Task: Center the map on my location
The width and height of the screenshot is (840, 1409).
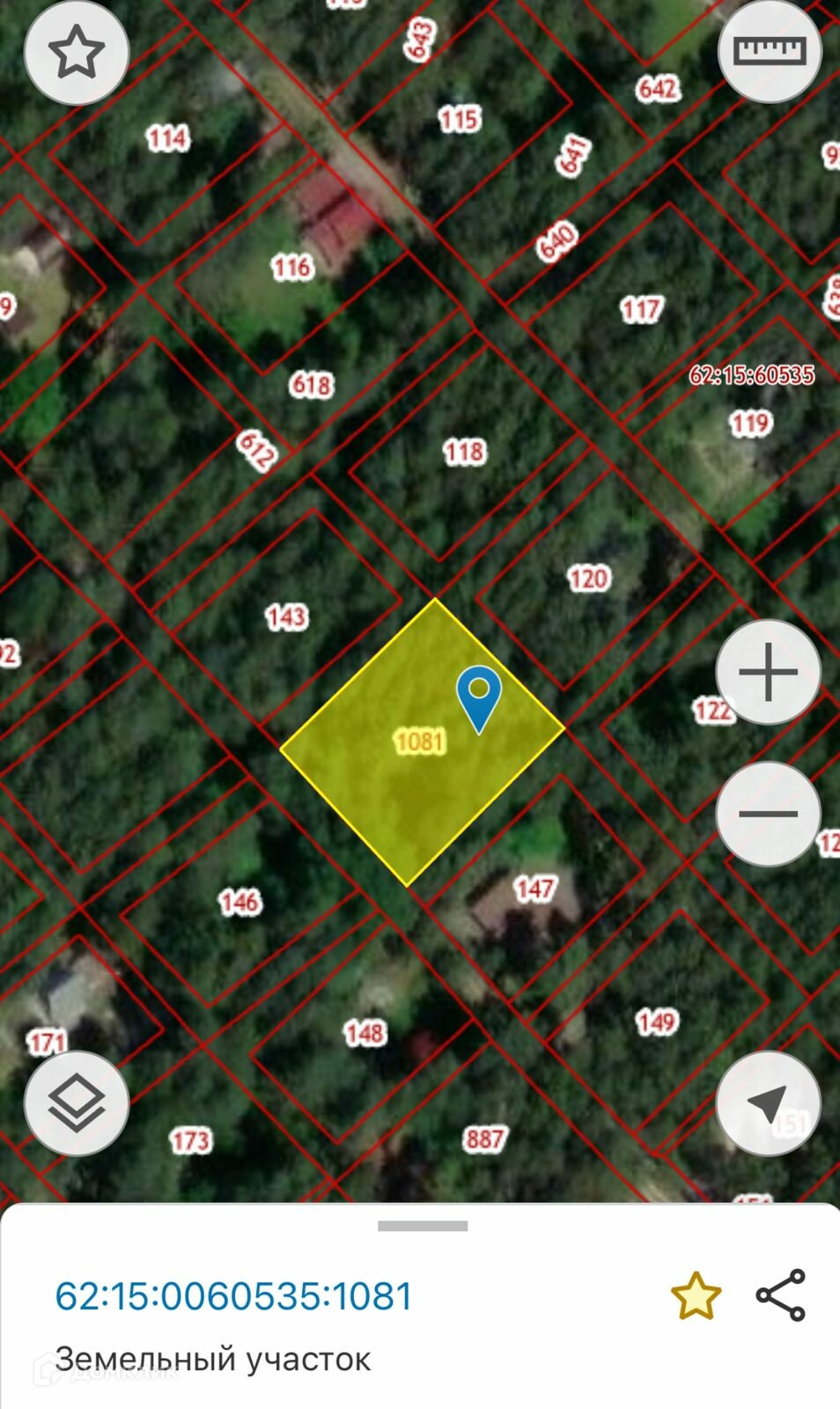Action: (768, 1103)
